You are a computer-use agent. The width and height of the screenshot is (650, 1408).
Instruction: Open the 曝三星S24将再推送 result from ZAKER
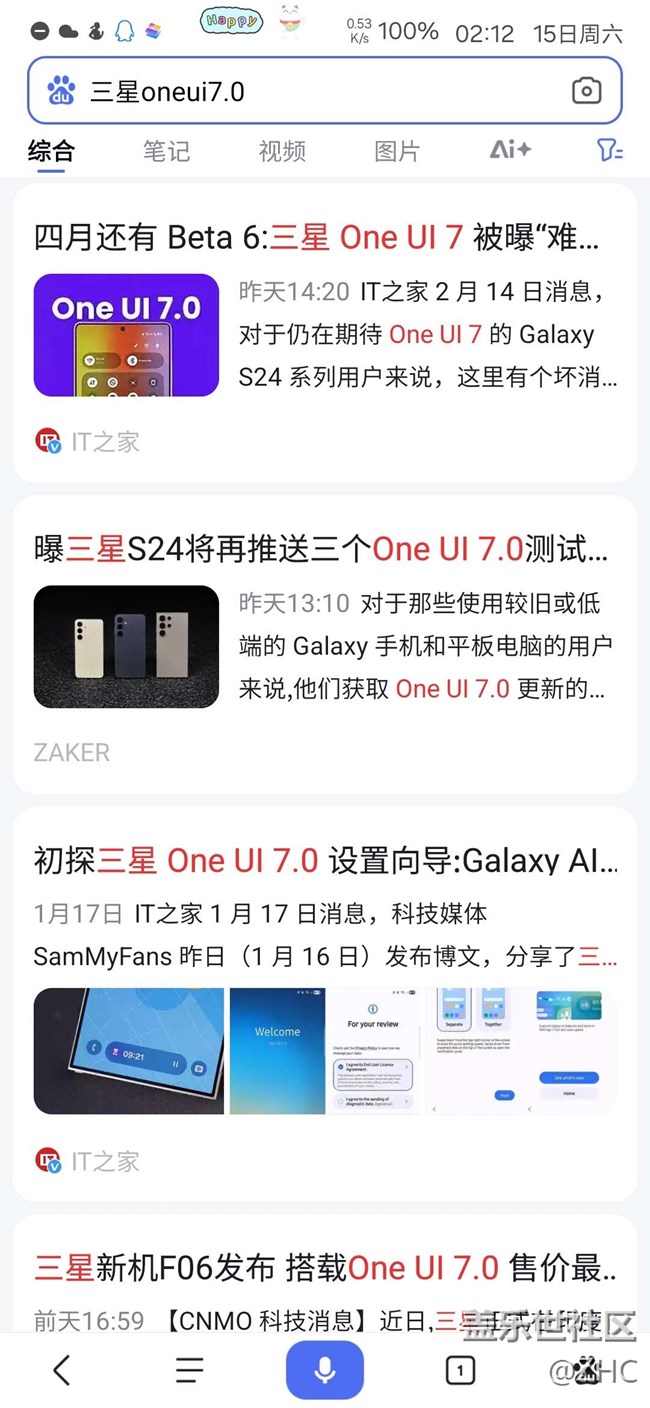click(x=321, y=549)
